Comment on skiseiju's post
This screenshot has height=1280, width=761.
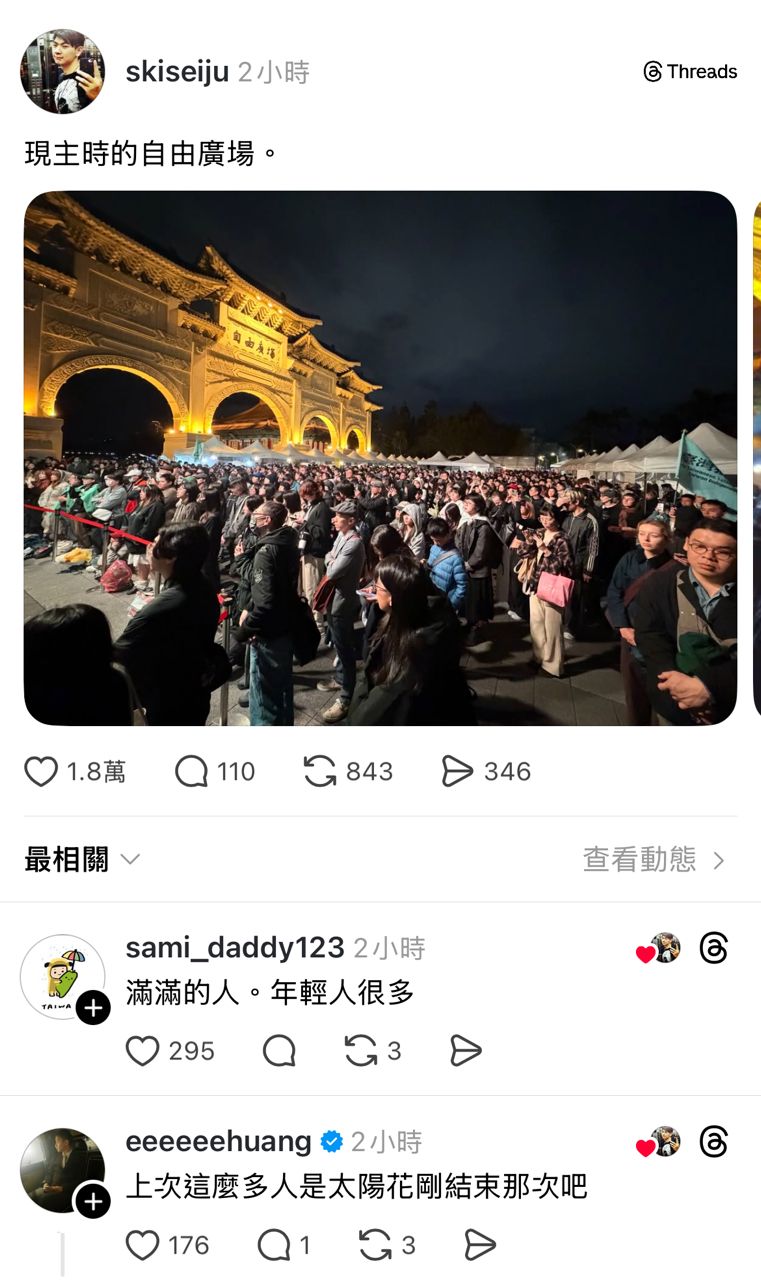(191, 771)
